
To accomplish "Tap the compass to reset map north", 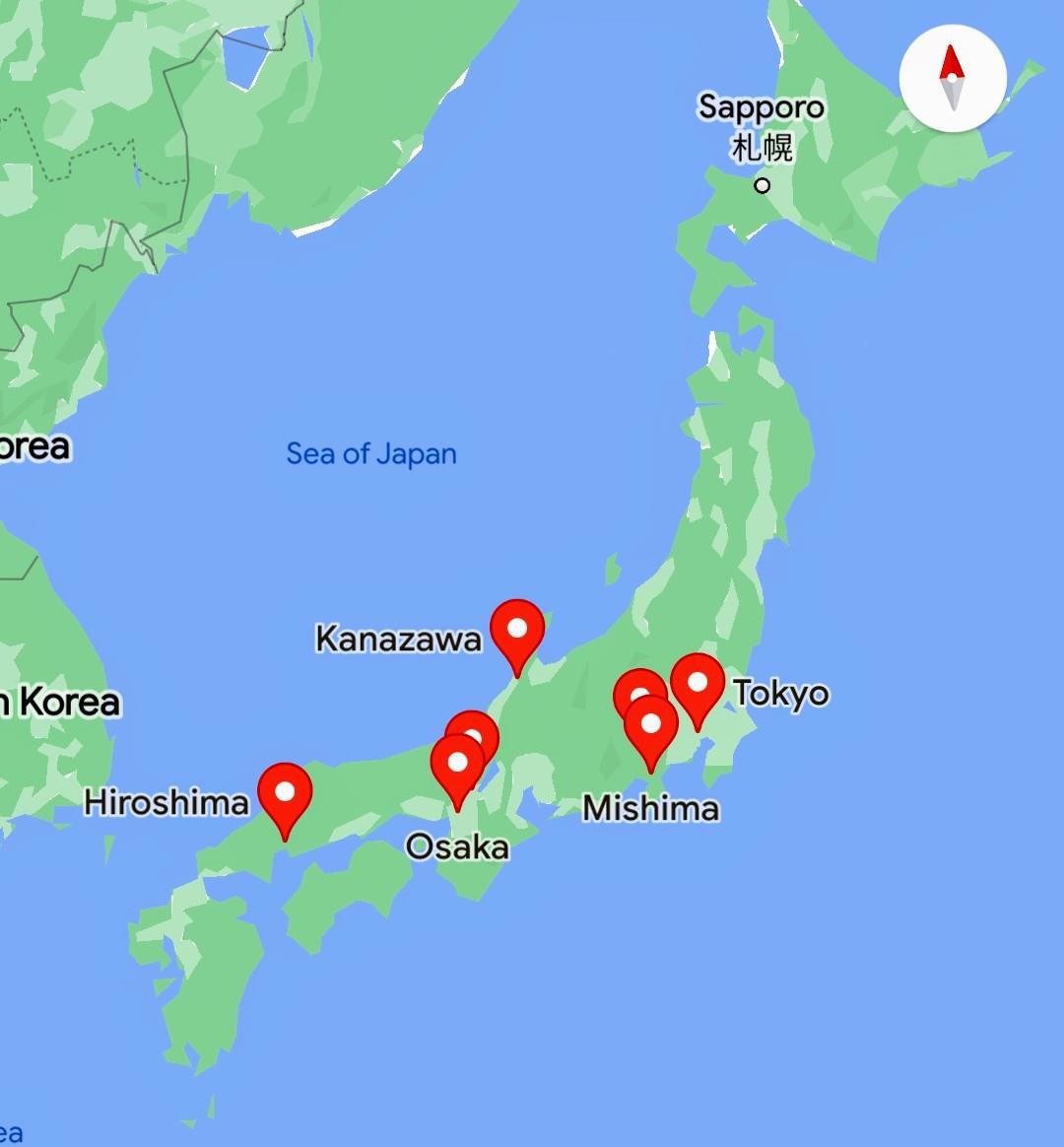I will (952, 78).
